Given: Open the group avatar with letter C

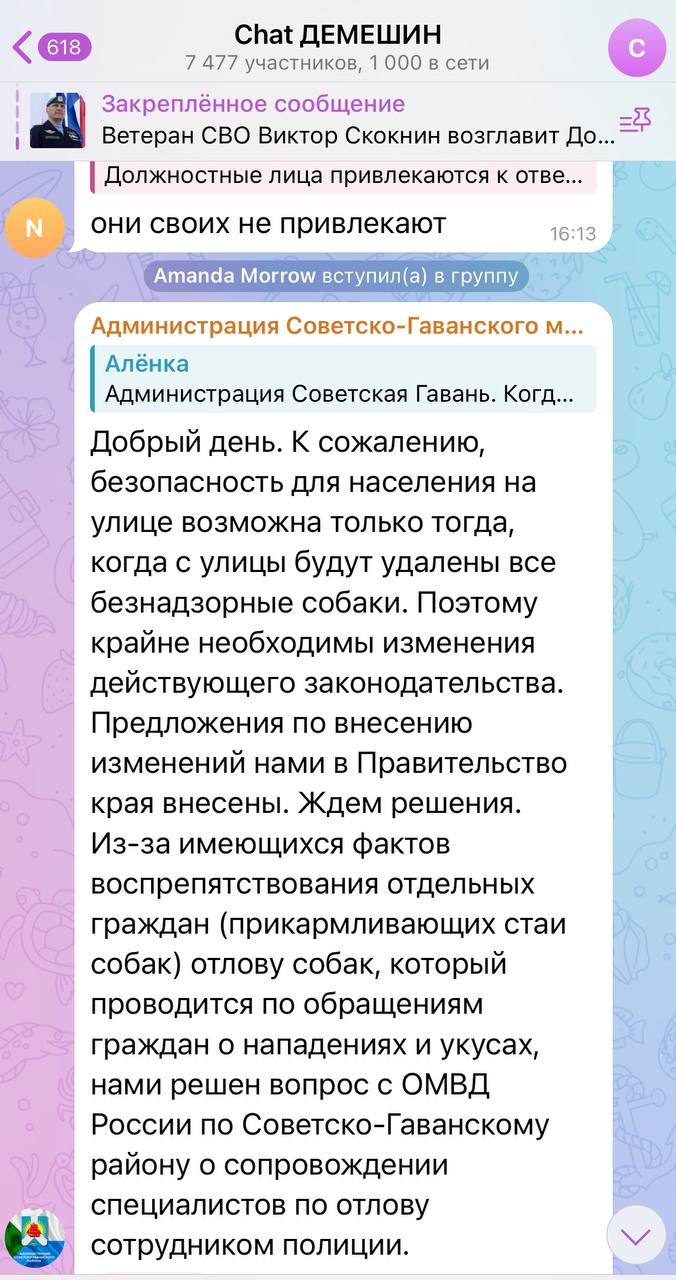Looking at the screenshot, I should 636,47.
